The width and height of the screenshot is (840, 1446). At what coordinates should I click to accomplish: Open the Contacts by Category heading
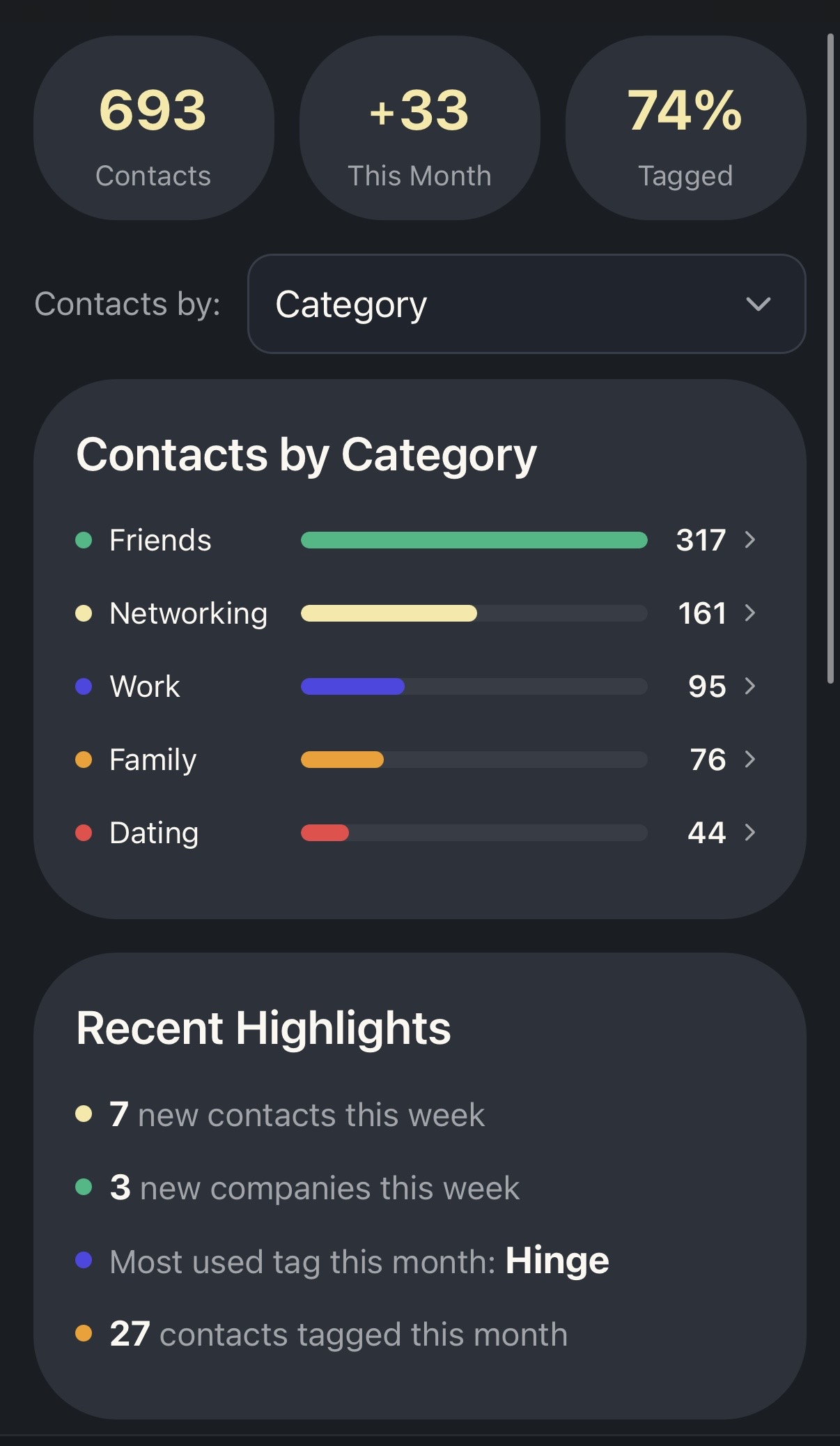pyautogui.click(x=306, y=454)
